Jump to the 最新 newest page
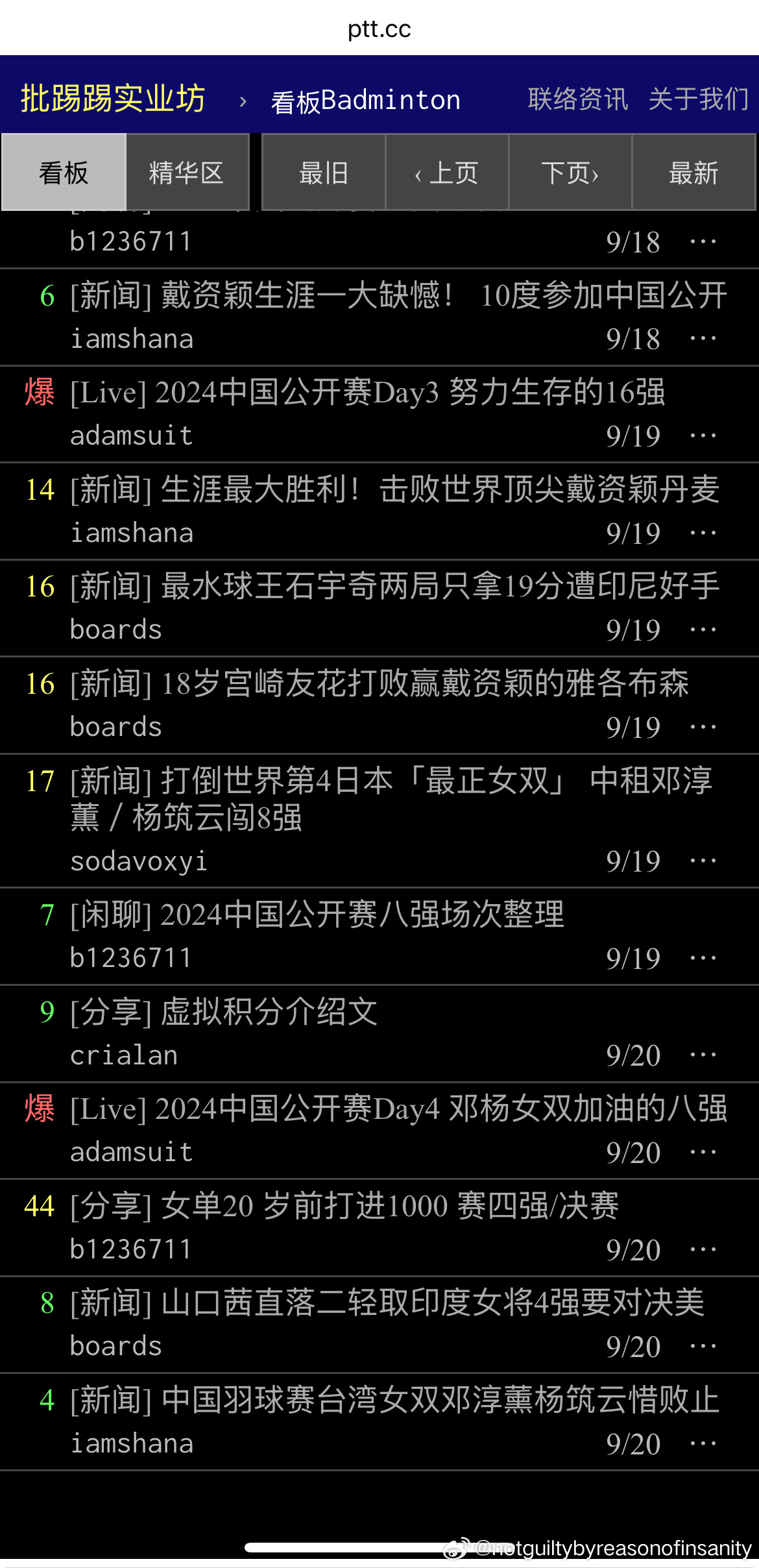Screen dimensions: 759x1568 pyautogui.click(x=694, y=173)
